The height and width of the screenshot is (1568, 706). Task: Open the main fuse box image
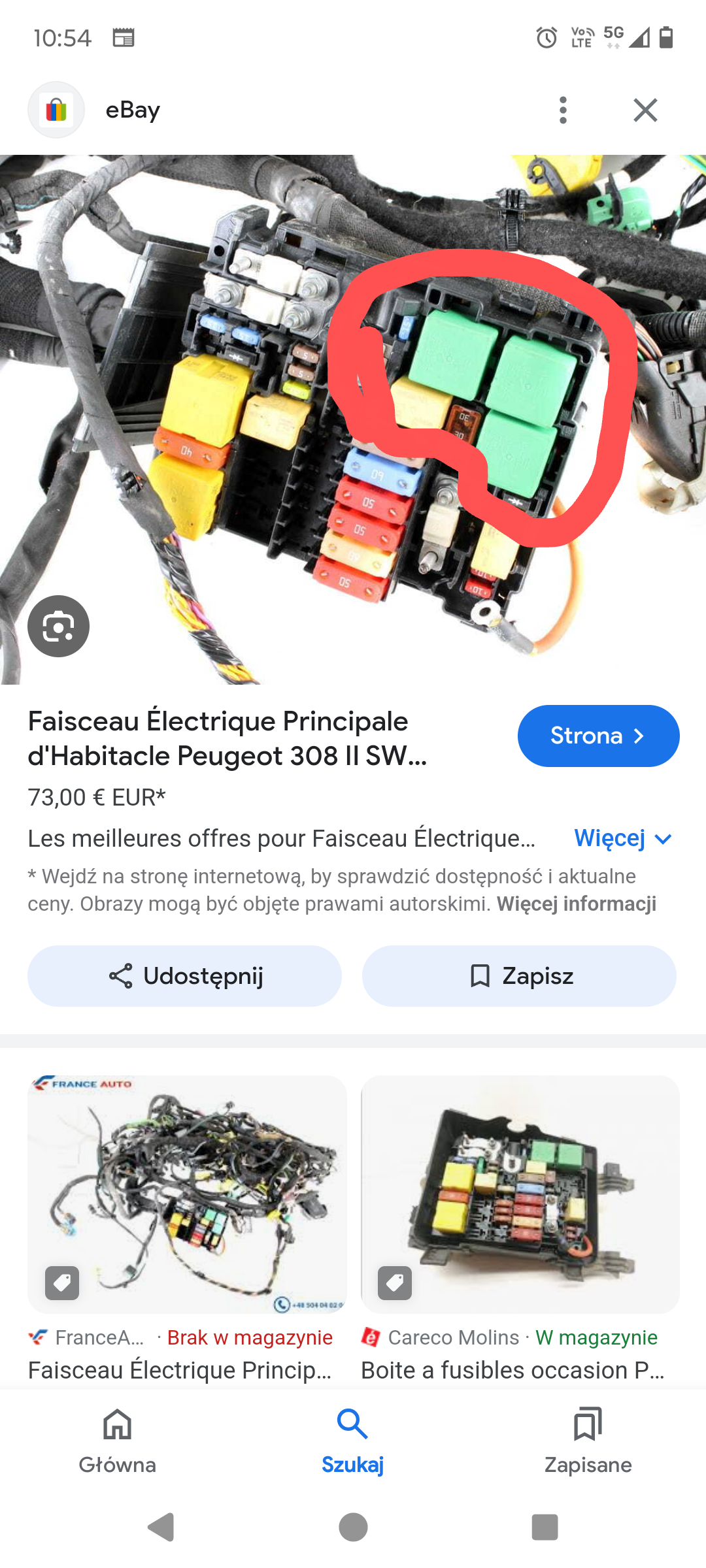pos(353,419)
